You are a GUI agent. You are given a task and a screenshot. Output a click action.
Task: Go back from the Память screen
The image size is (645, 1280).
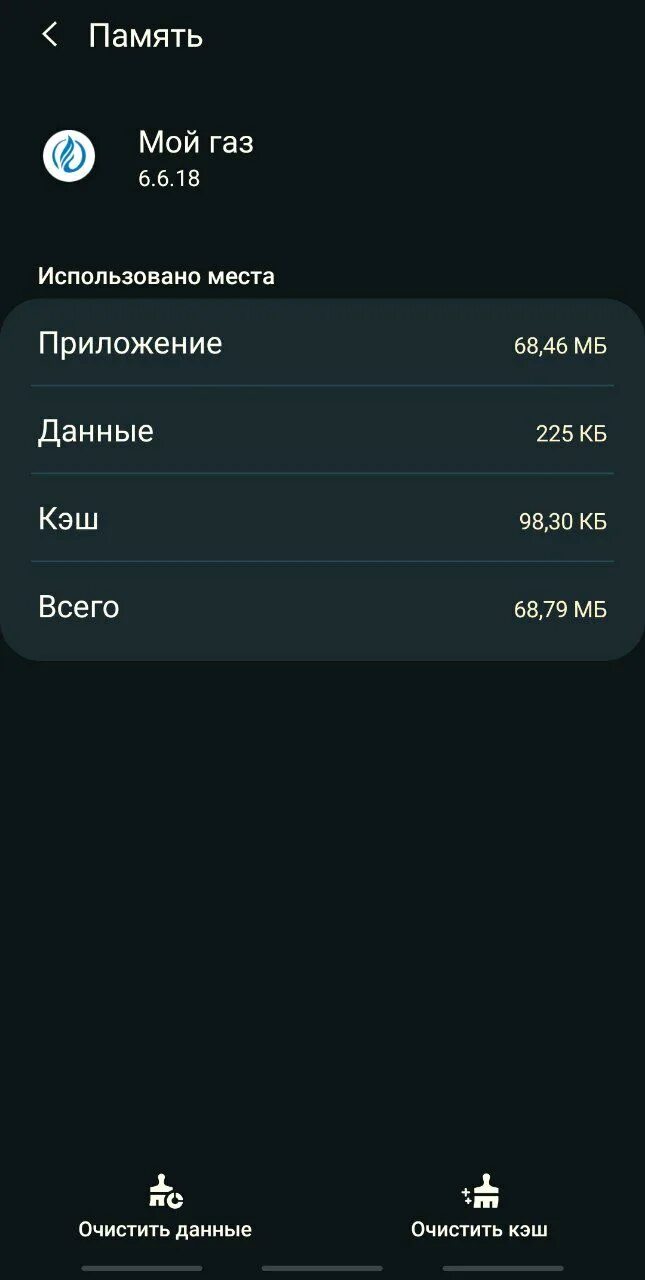pyautogui.click(x=49, y=35)
